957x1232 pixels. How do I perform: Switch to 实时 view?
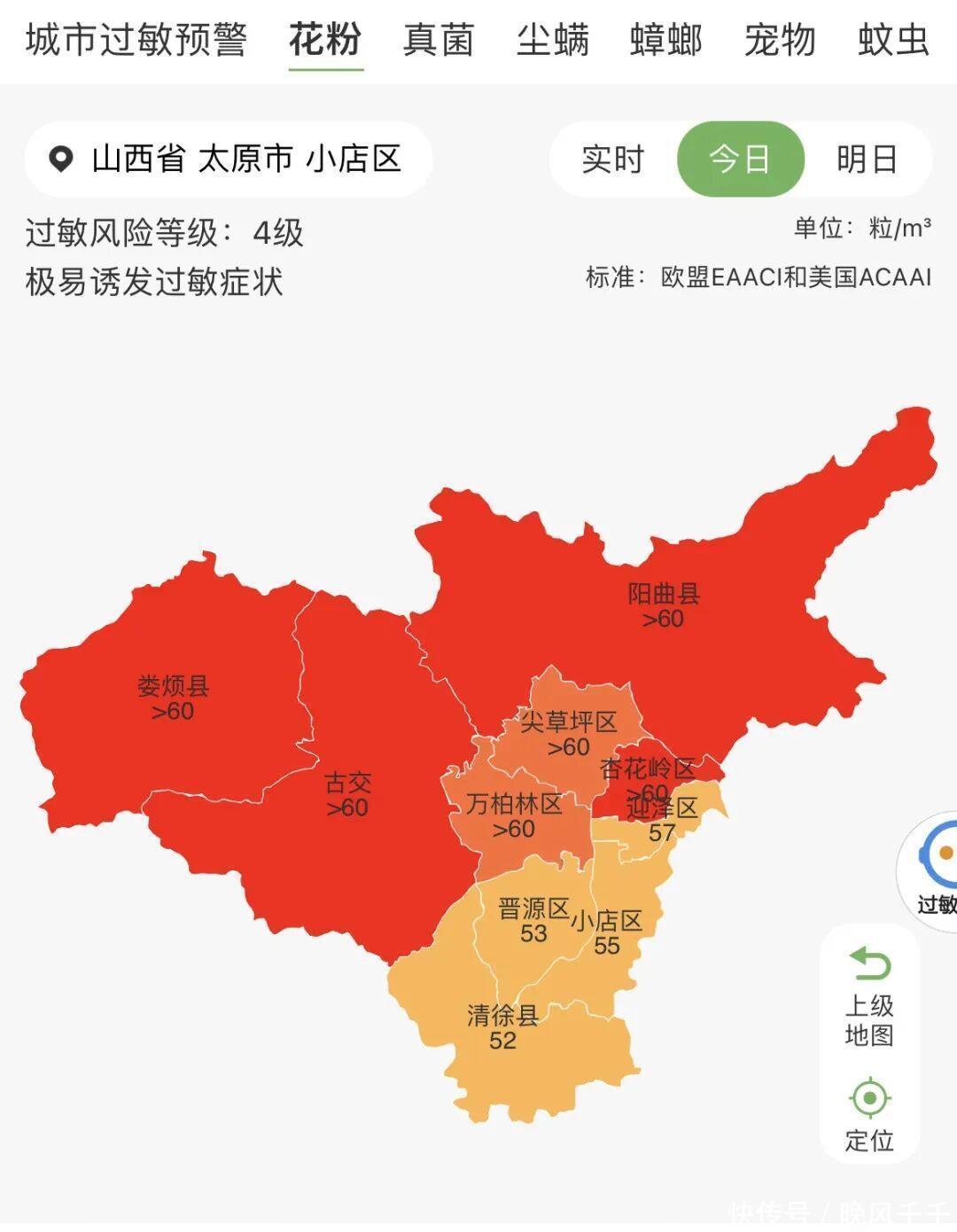(612, 160)
